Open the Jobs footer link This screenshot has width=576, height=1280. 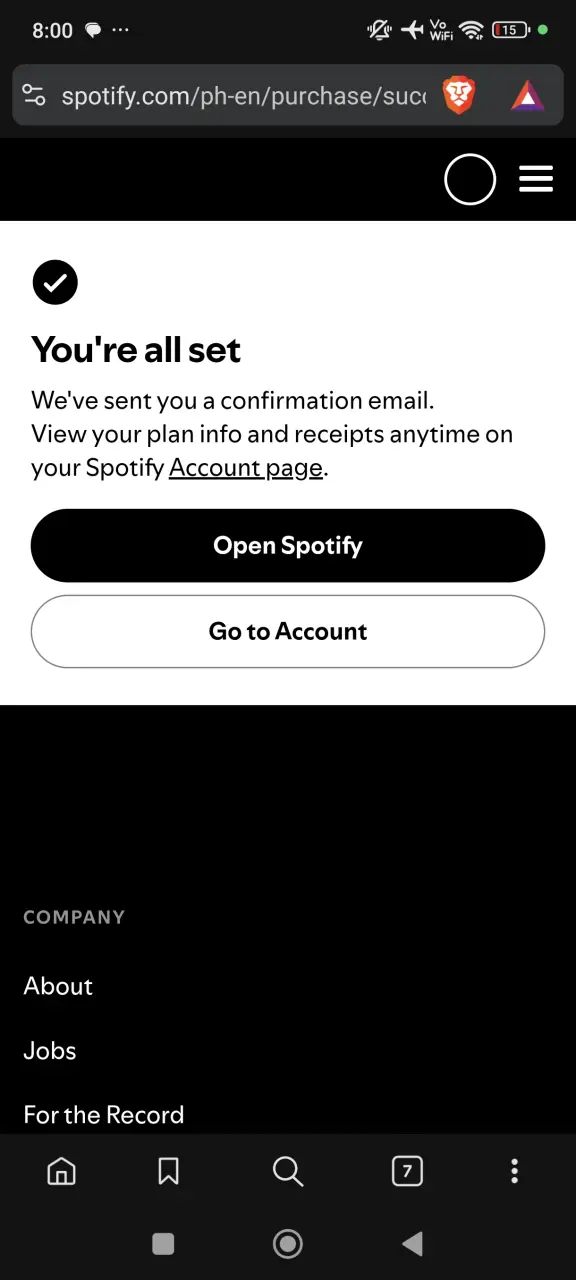coord(50,1051)
